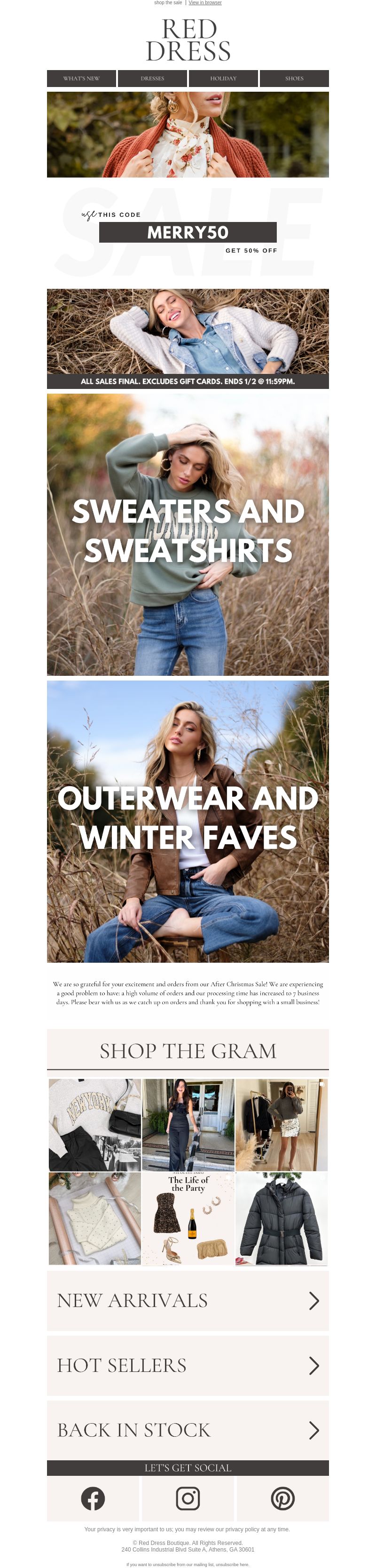Open Back In Stock
376x1568 pixels.
tap(188, 1430)
